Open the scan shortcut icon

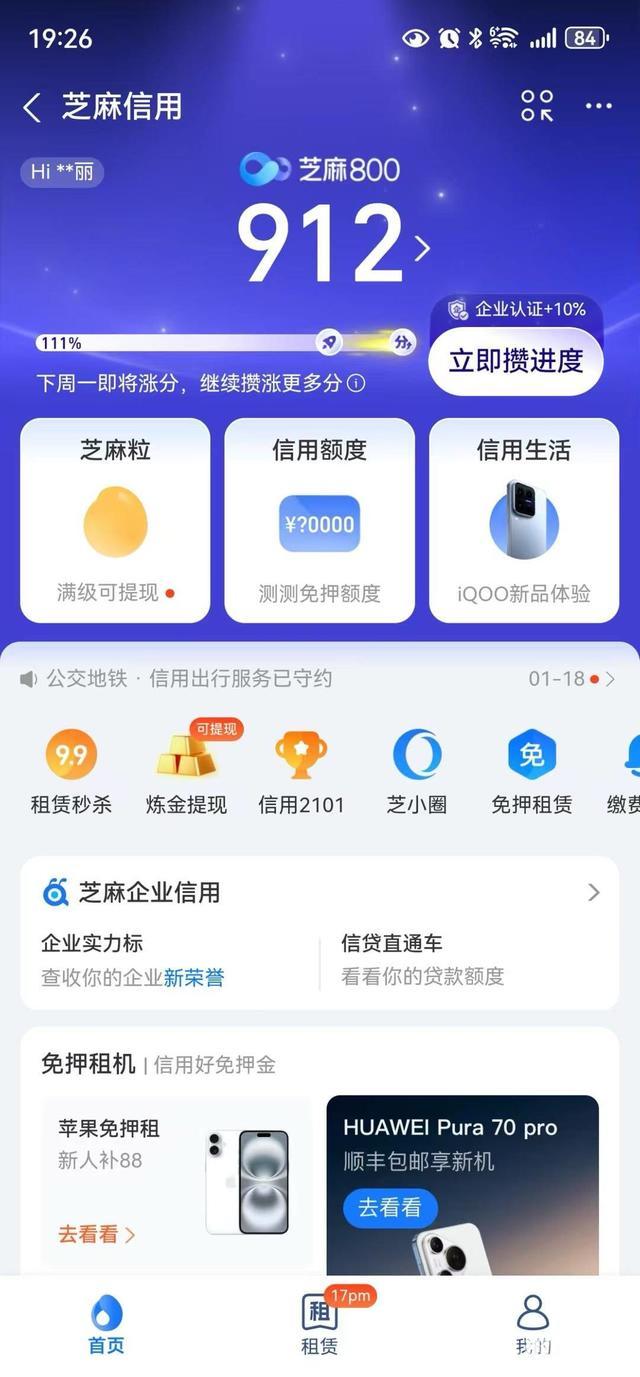coord(537,106)
